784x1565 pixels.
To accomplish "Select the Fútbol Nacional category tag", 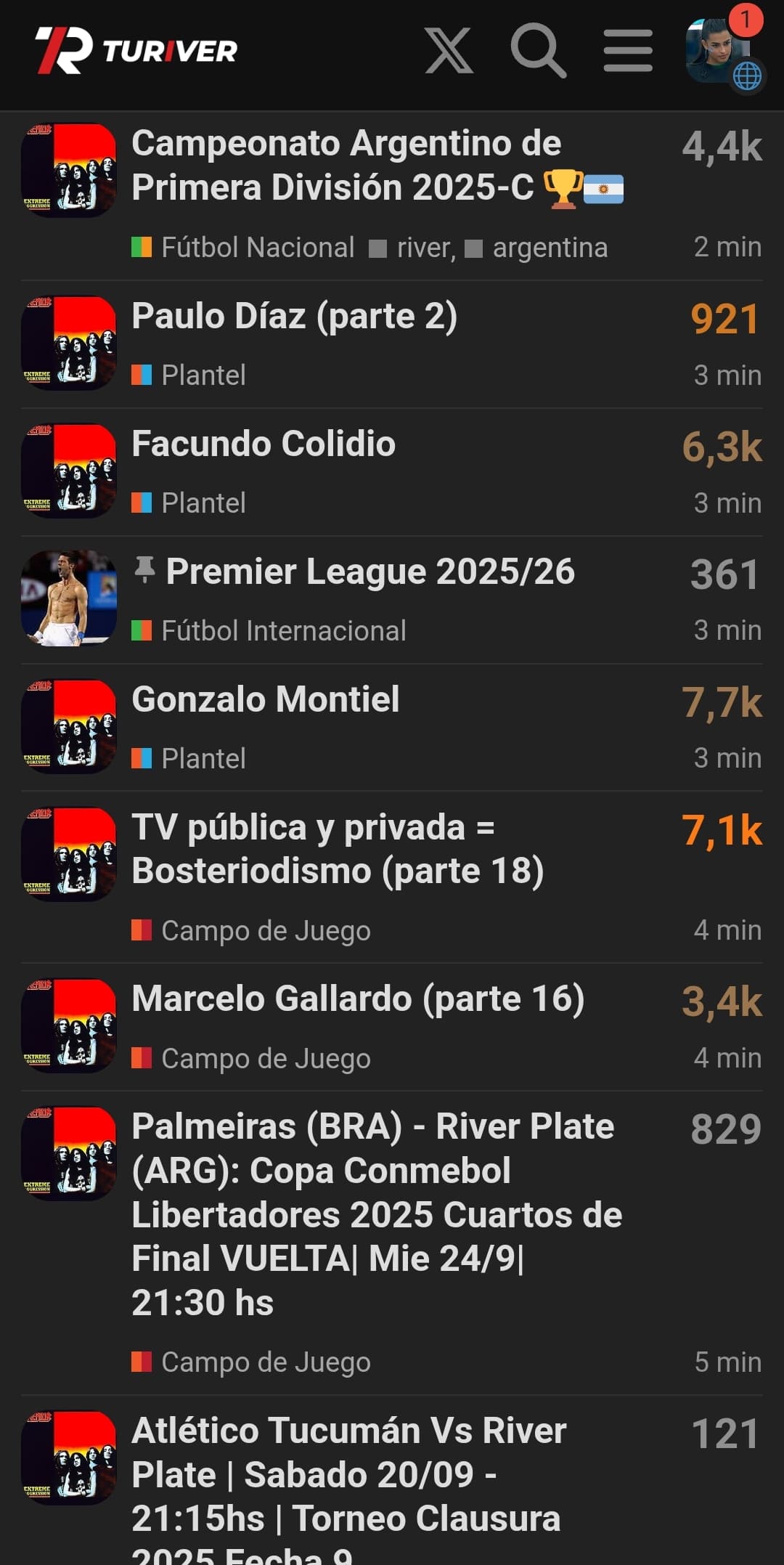I will 257,248.
